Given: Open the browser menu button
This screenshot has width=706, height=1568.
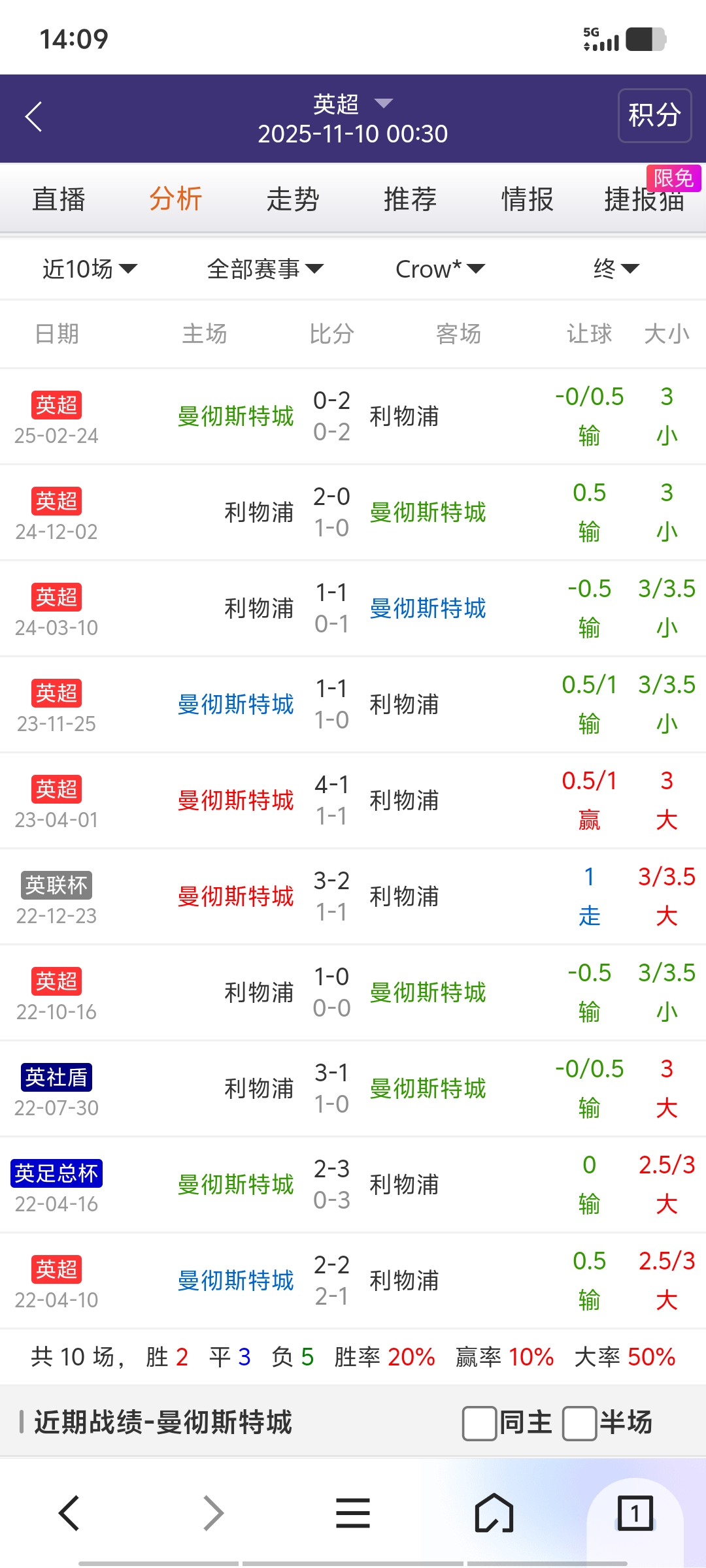Looking at the screenshot, I should click(353, 1512).
